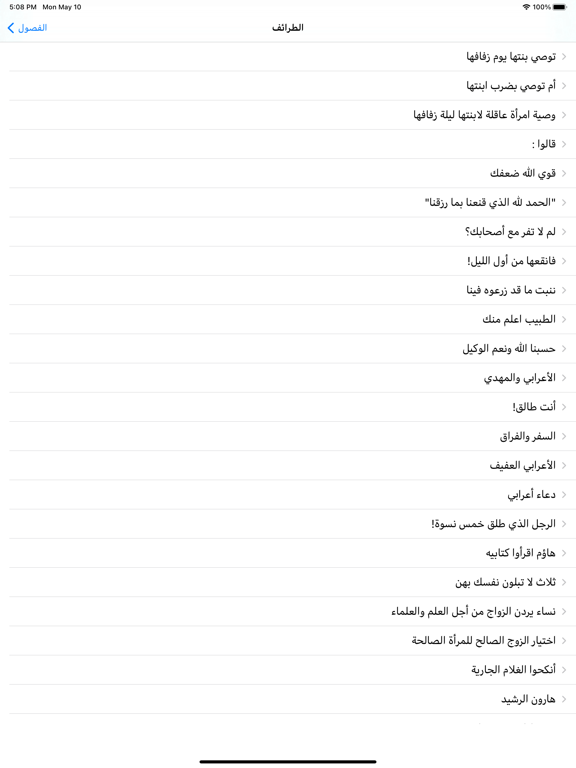
Task: Open ثلاث لا تبلون نفسك بهن
Action: pyautogui.click(x=288, y=582)
